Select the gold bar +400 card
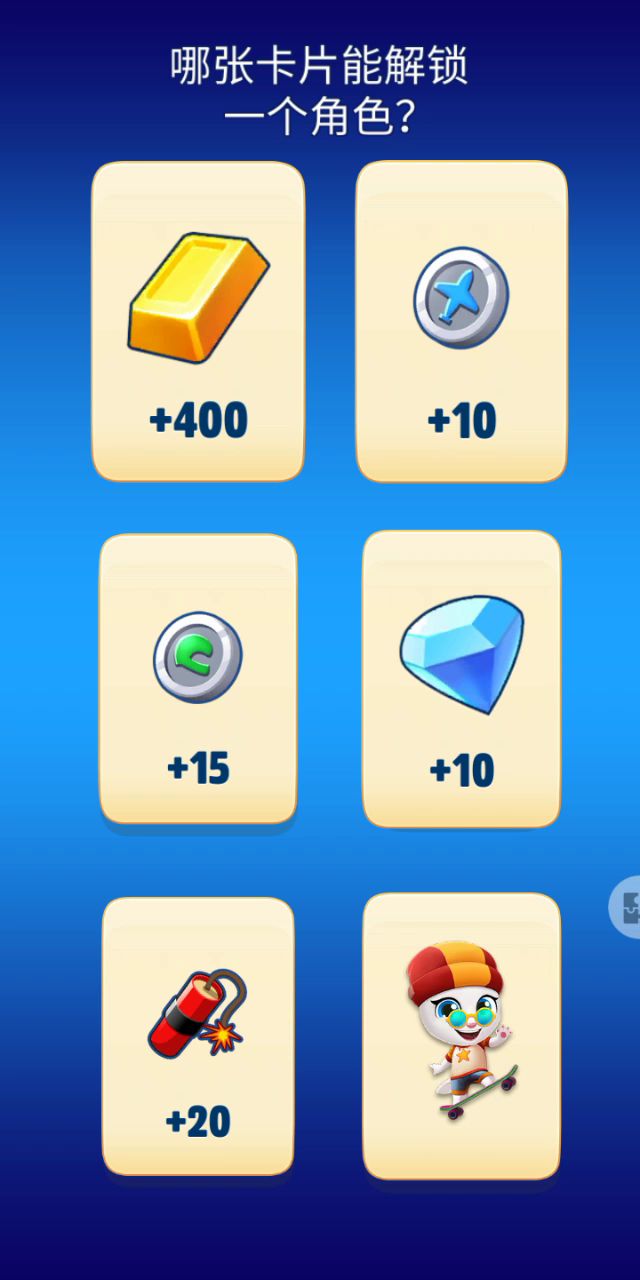The height and width of the screenshot is (1280, 640). click(198, 321)
